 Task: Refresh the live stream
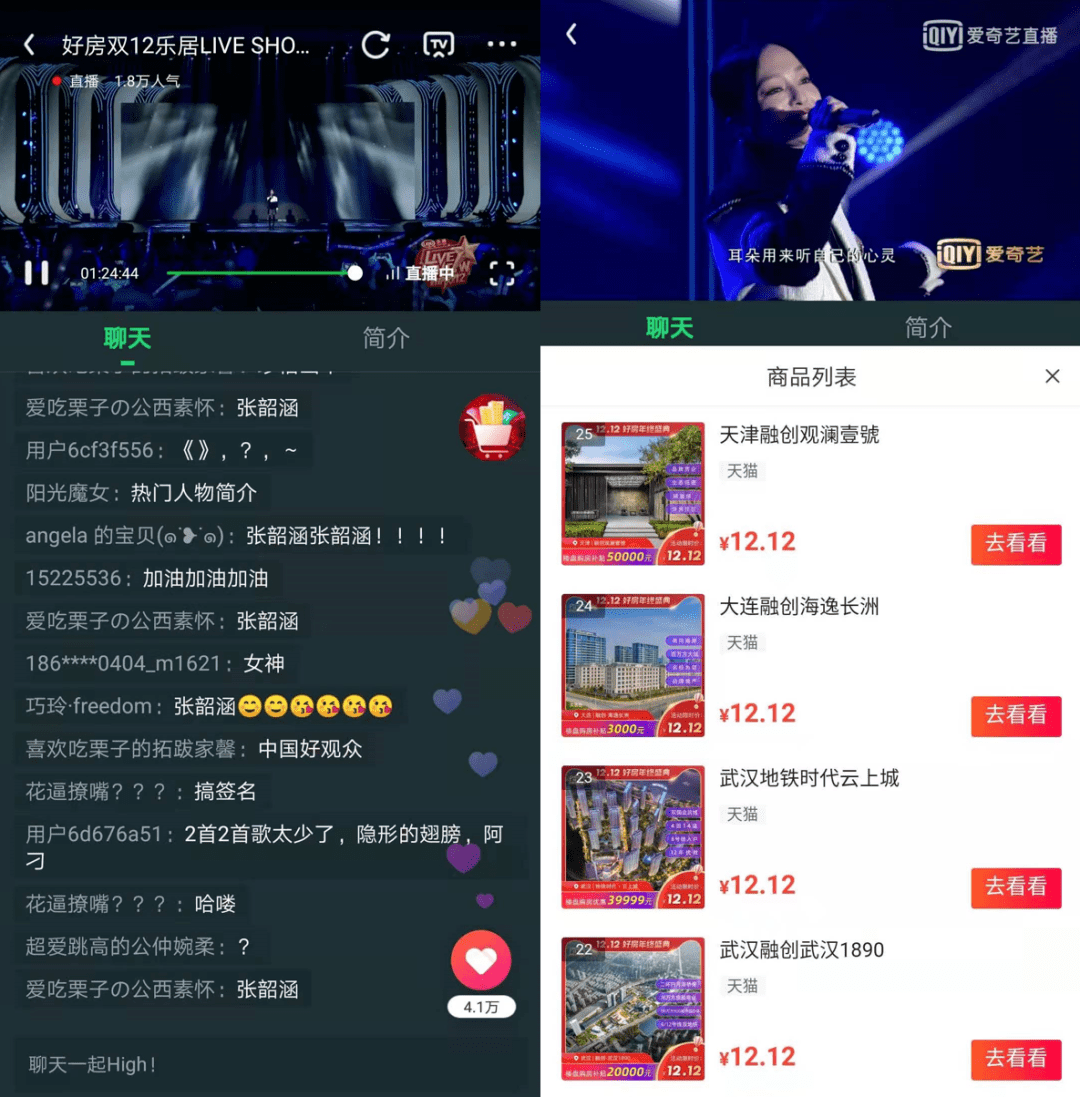point(376,45)
